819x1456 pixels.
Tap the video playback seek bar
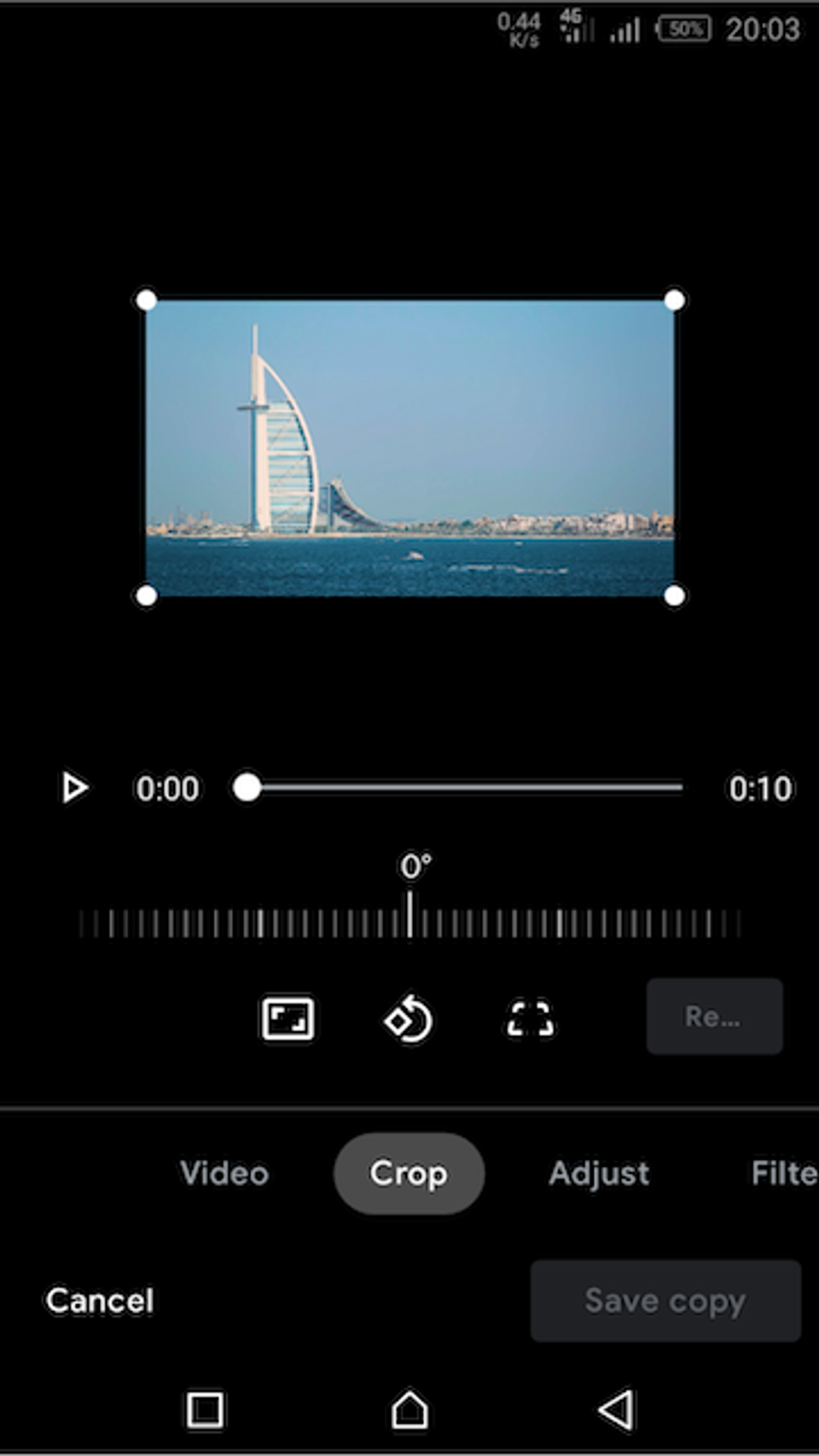pos(465,787)
